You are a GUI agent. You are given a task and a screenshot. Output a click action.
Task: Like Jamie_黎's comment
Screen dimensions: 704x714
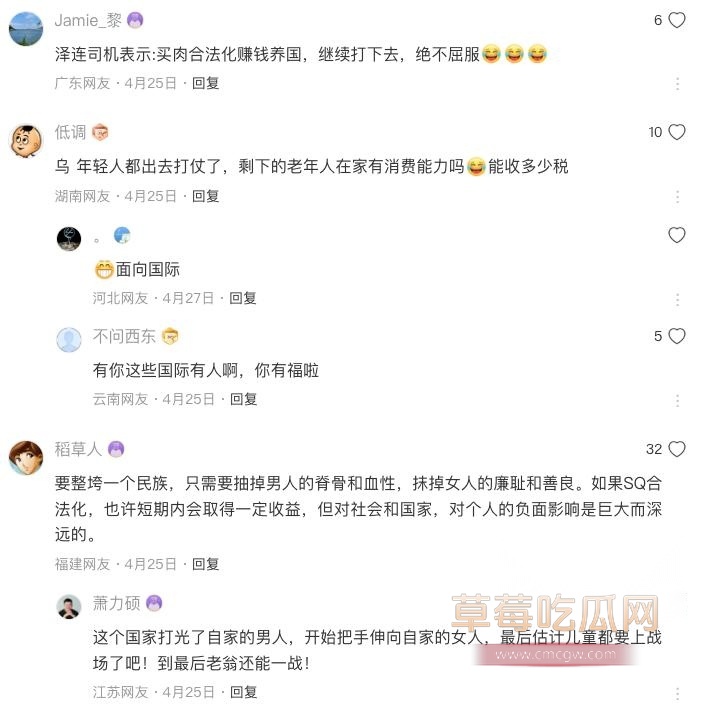pyautogui.click(x=677, y=20)
